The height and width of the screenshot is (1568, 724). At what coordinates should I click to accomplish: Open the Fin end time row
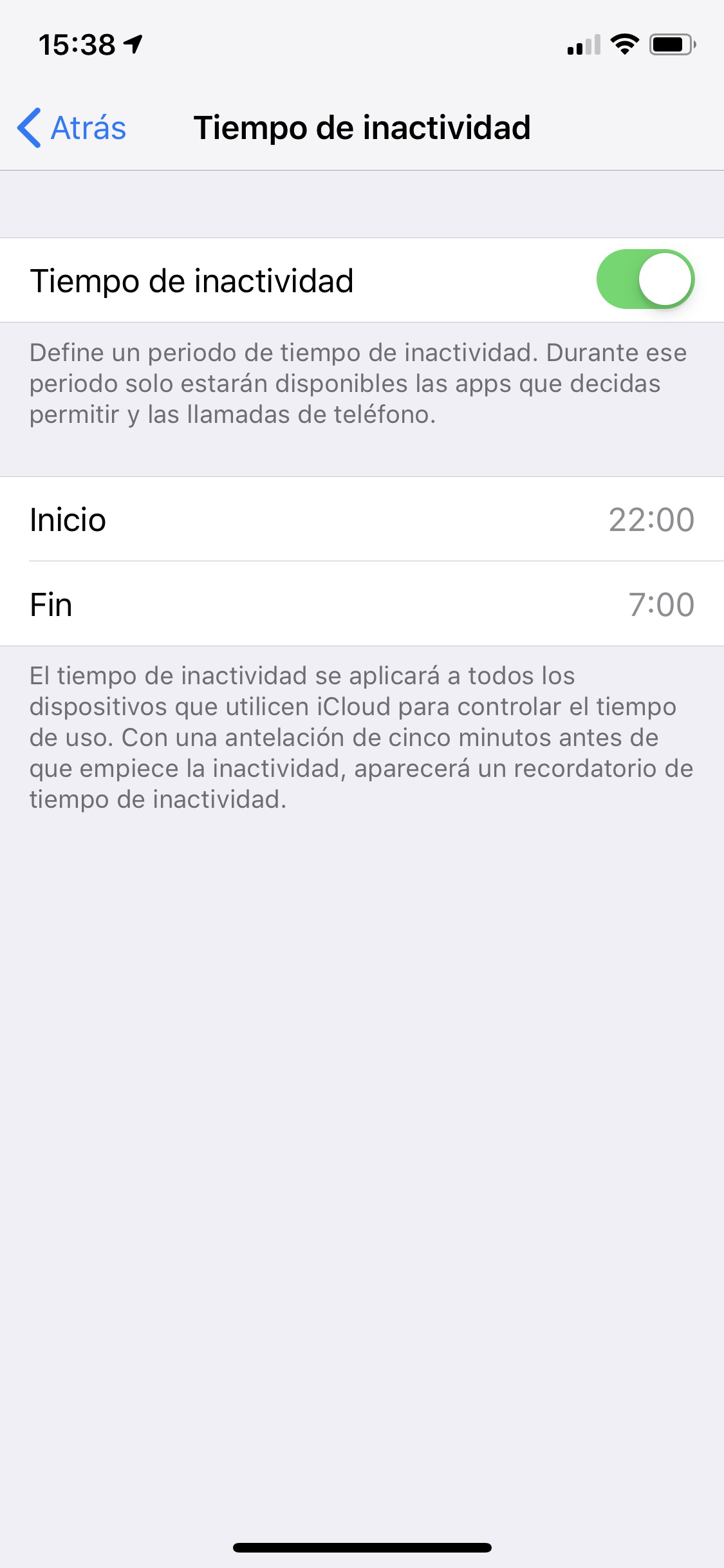(362, 604)
